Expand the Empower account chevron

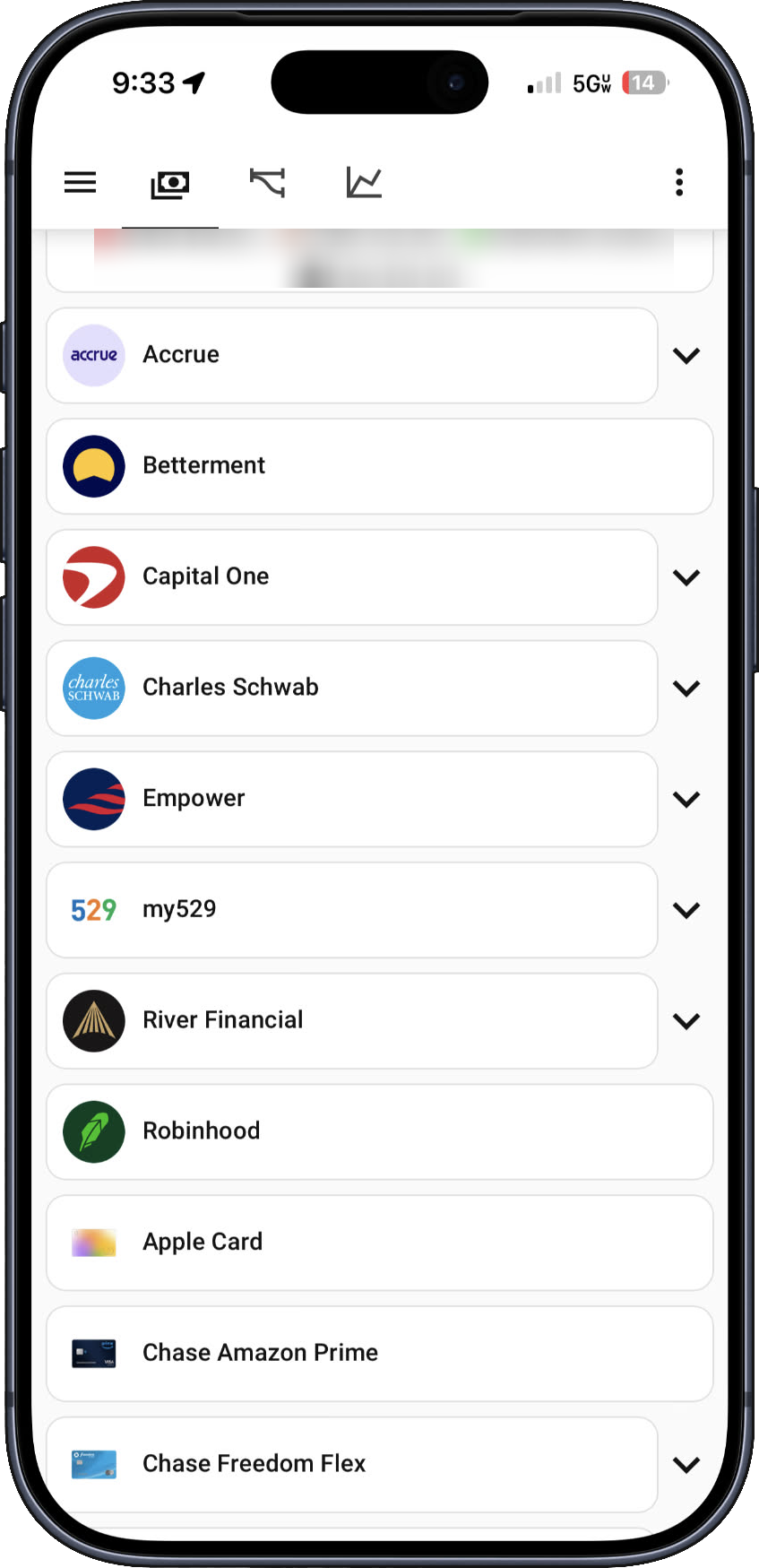click(x=687, y=799)
